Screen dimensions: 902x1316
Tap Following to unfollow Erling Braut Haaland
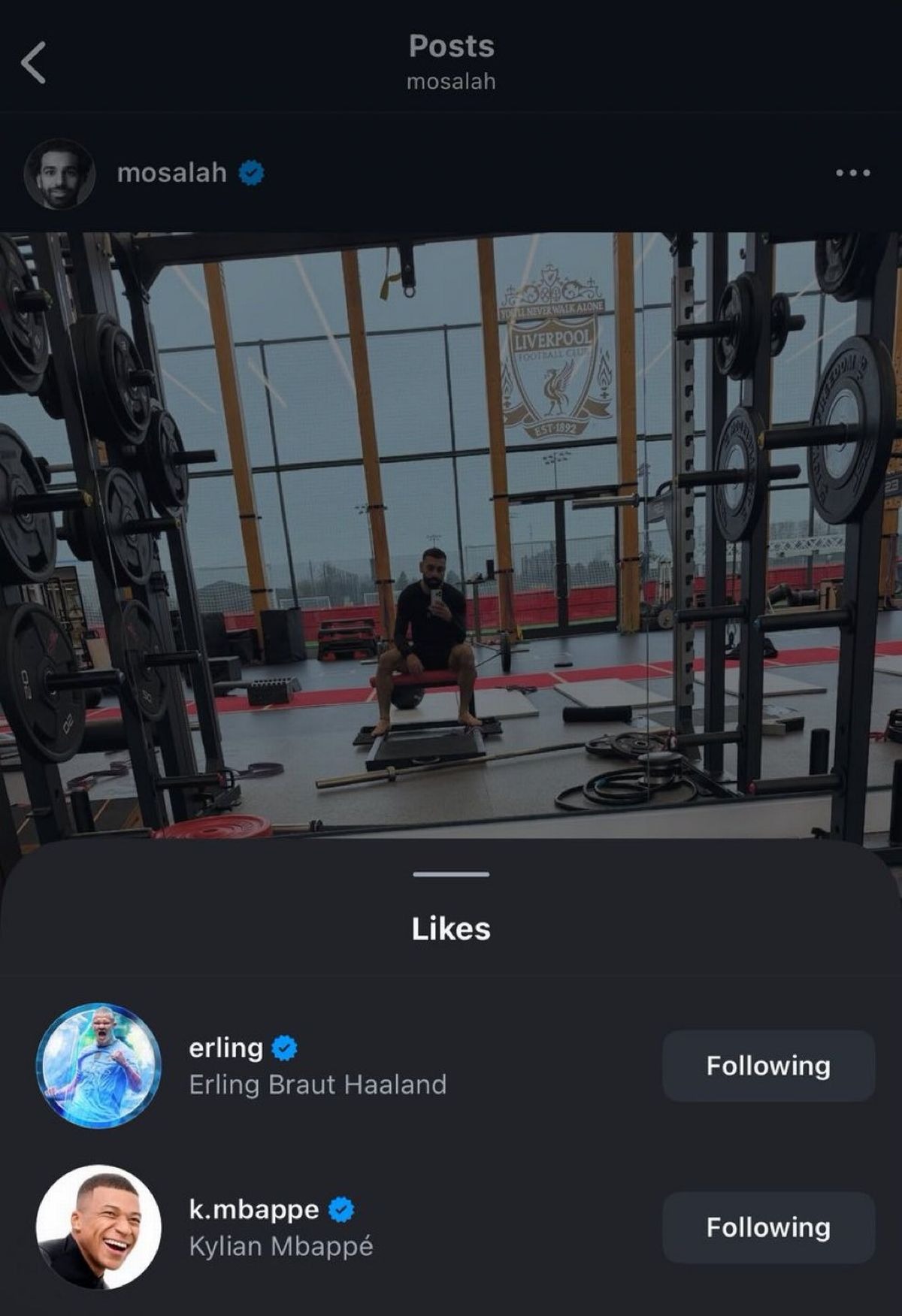pos(767,1065)
